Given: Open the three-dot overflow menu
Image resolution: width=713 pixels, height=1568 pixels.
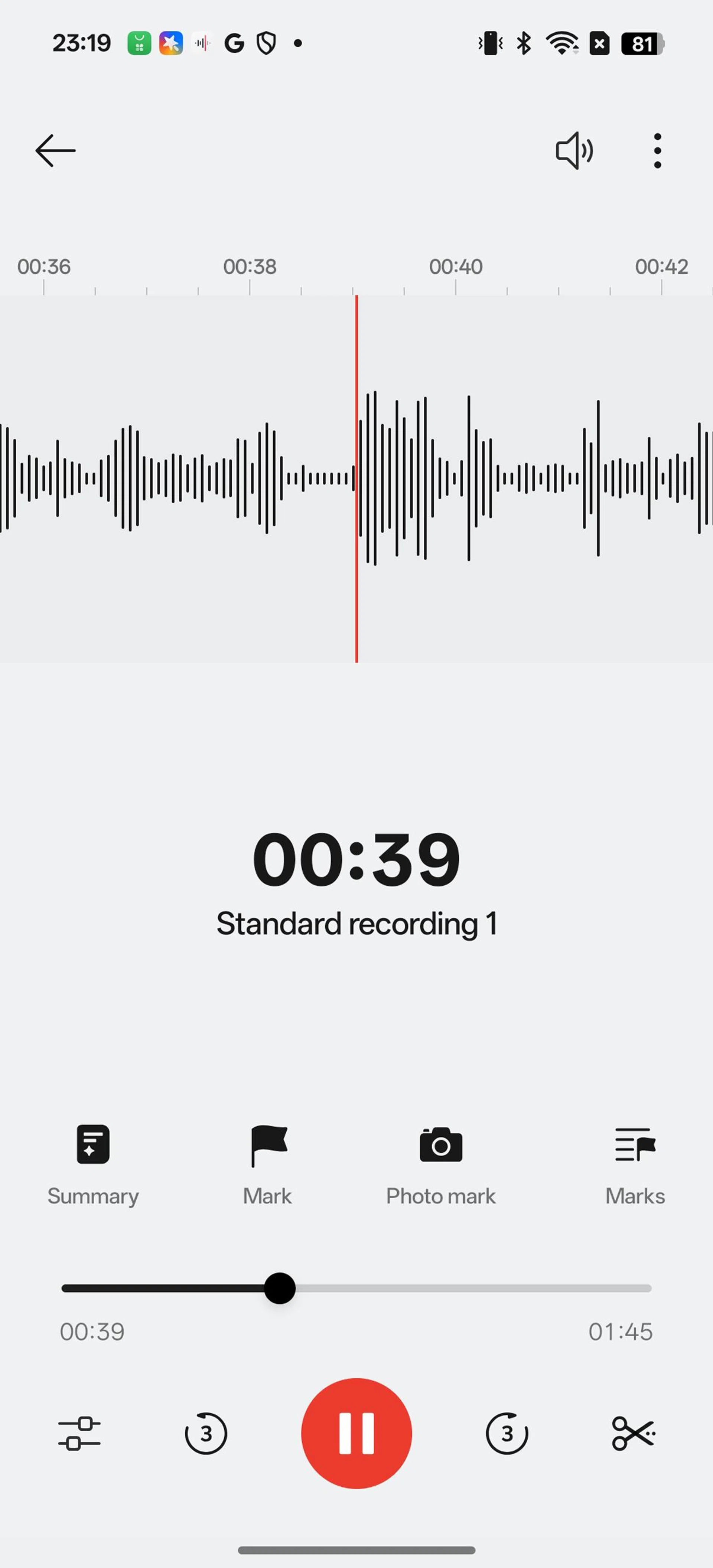Looking at the screenshot, I should (657, 150).
